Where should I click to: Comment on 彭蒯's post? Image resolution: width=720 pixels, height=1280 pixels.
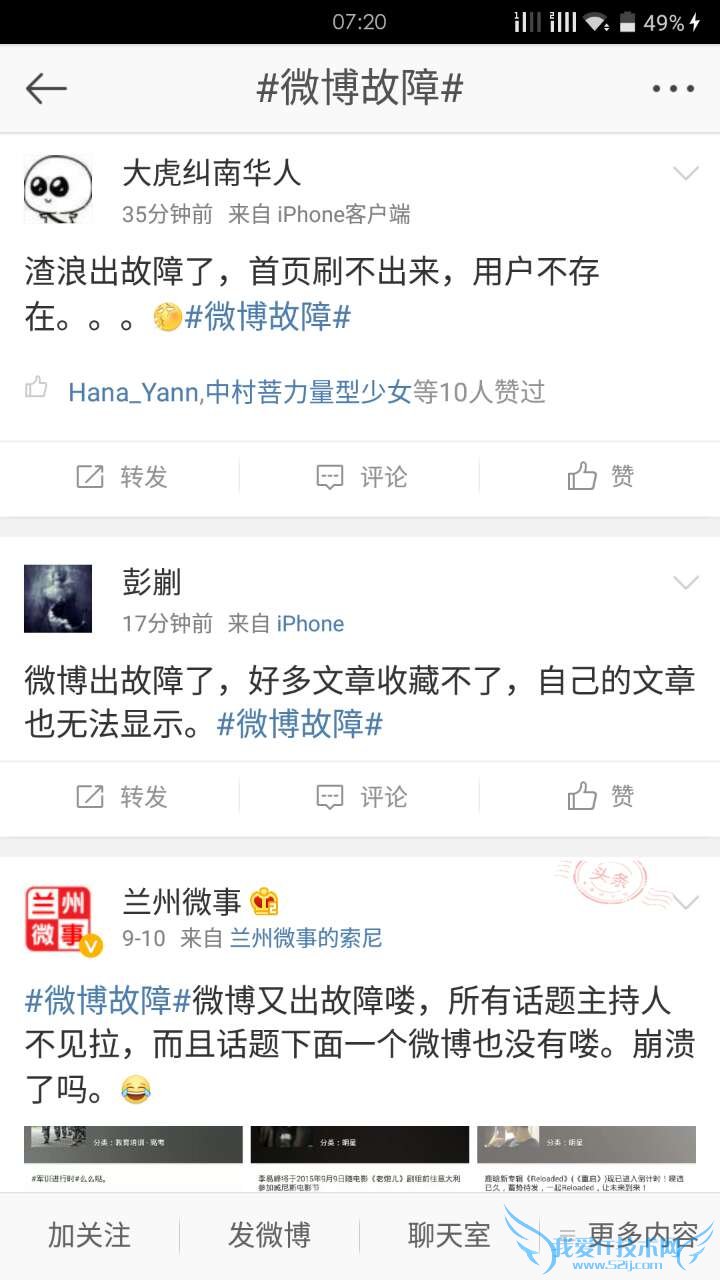tap(361, 797)
